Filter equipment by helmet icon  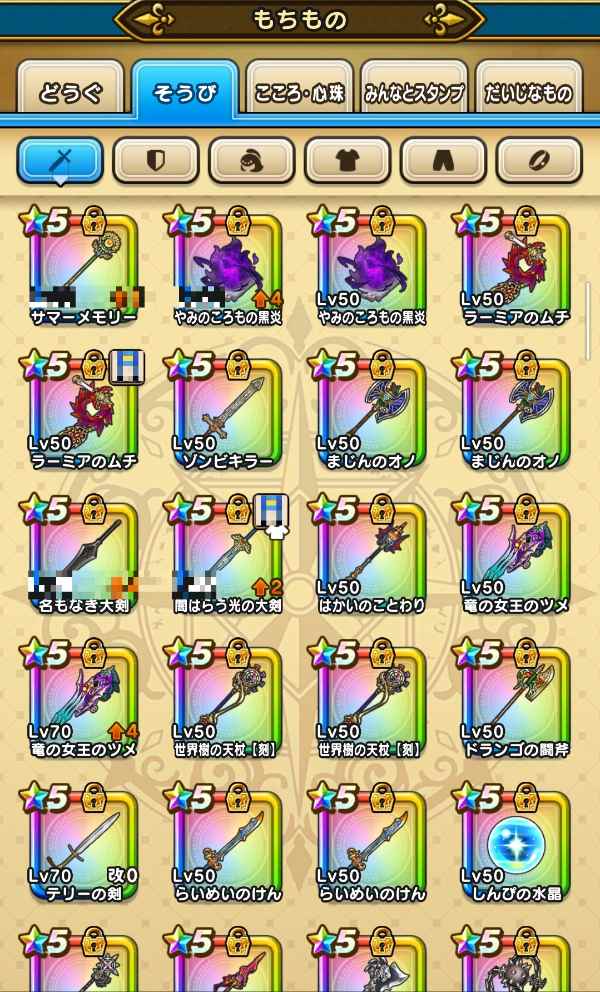coord(251,160)
